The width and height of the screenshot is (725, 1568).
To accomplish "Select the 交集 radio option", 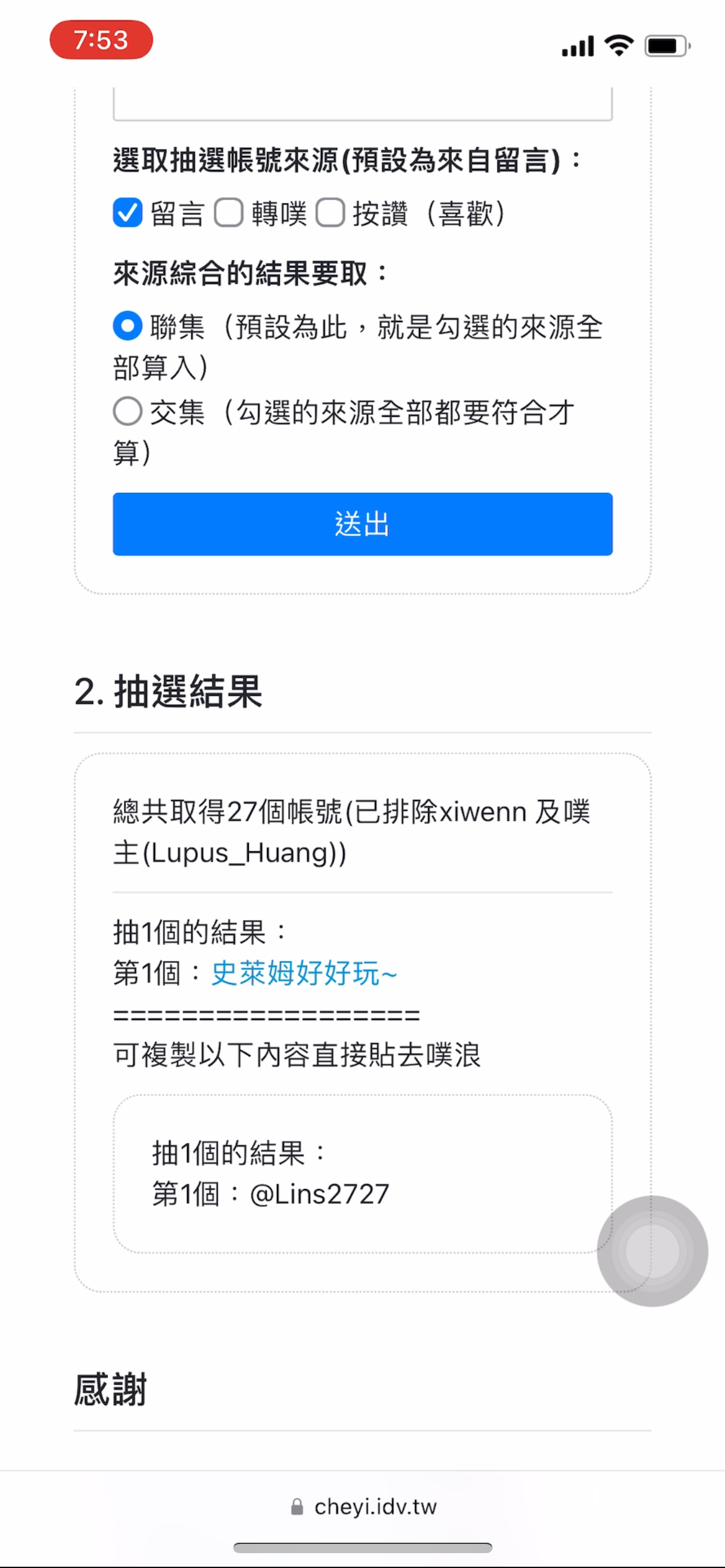I will tap(128, 411).
